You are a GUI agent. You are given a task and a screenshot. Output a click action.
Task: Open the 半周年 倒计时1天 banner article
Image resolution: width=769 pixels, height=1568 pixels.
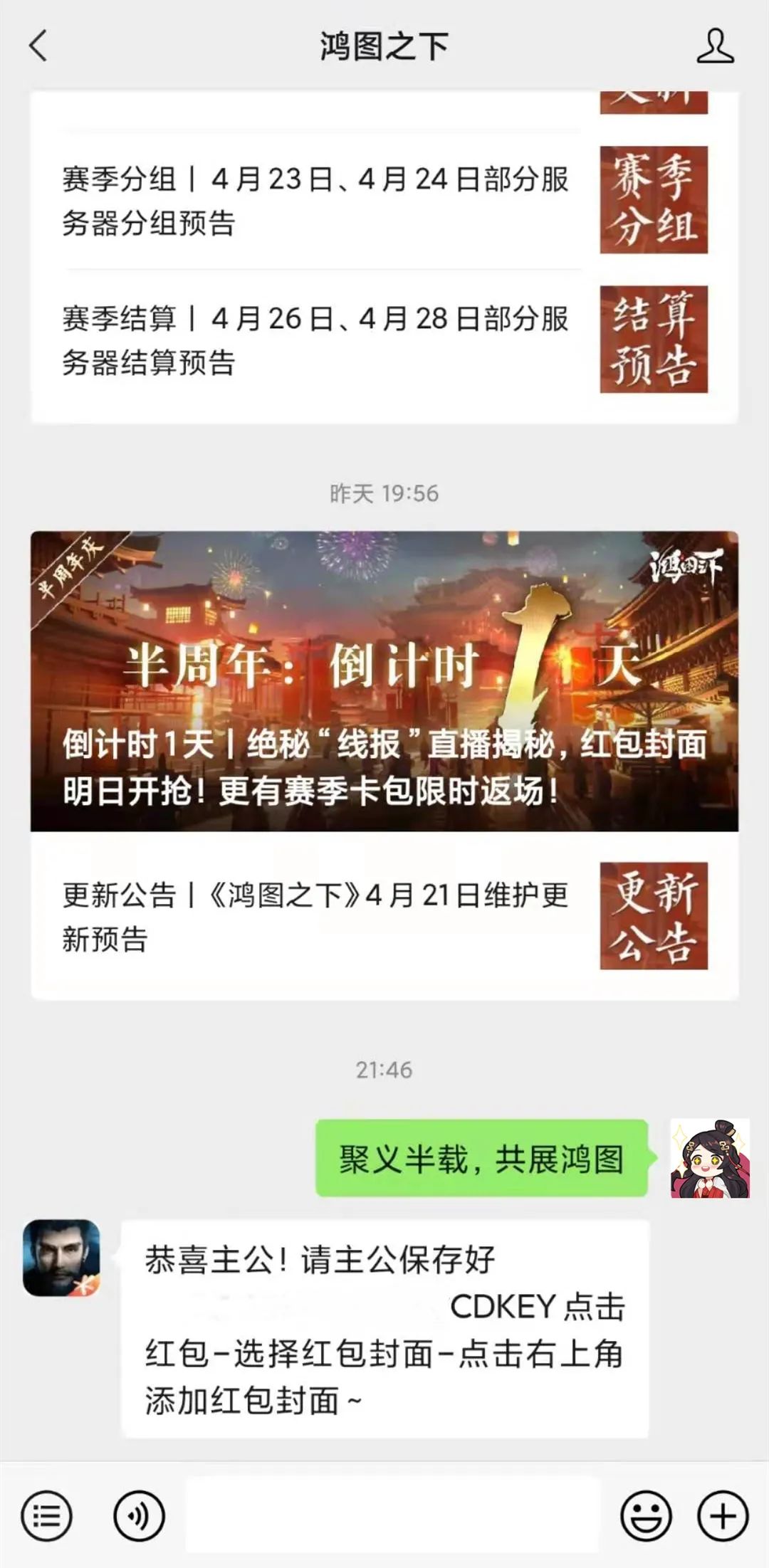point(384,681)
